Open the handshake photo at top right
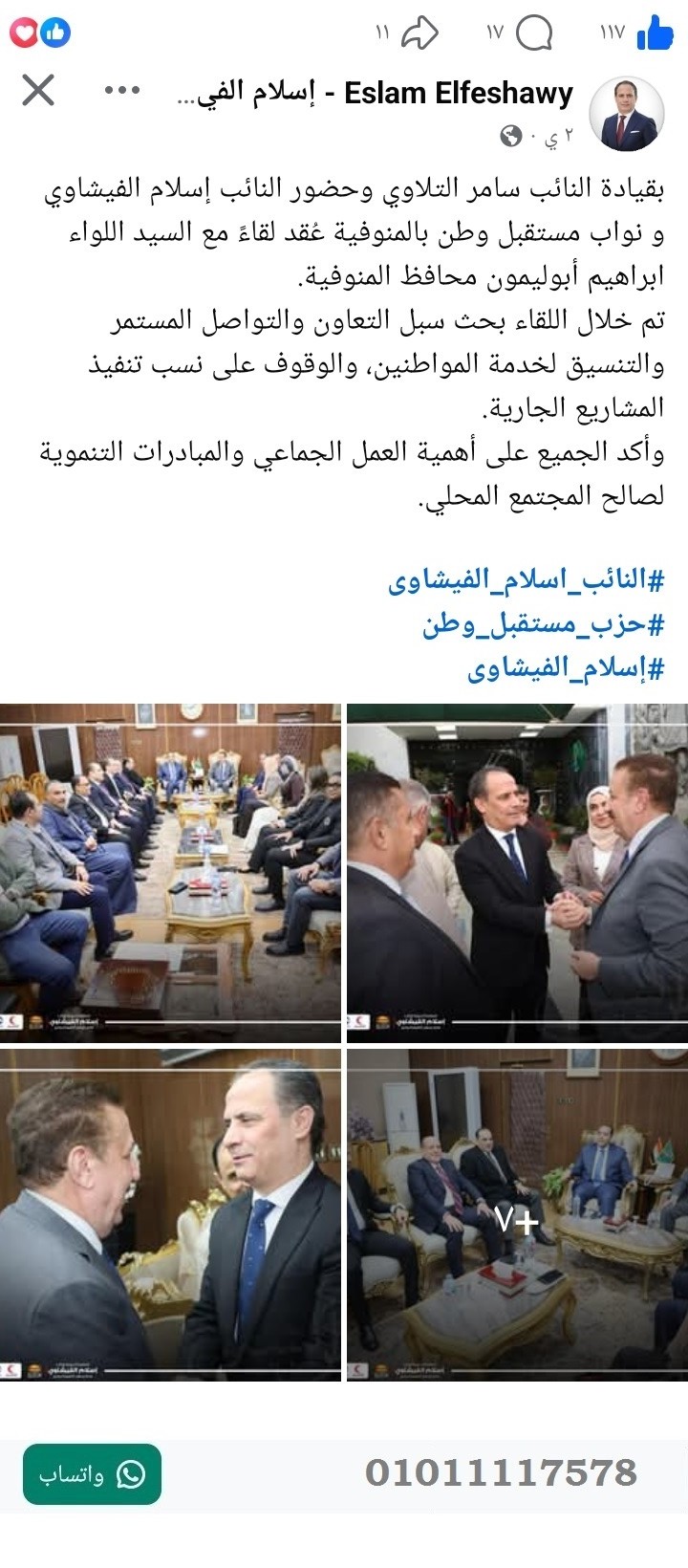 coord(516,870)
